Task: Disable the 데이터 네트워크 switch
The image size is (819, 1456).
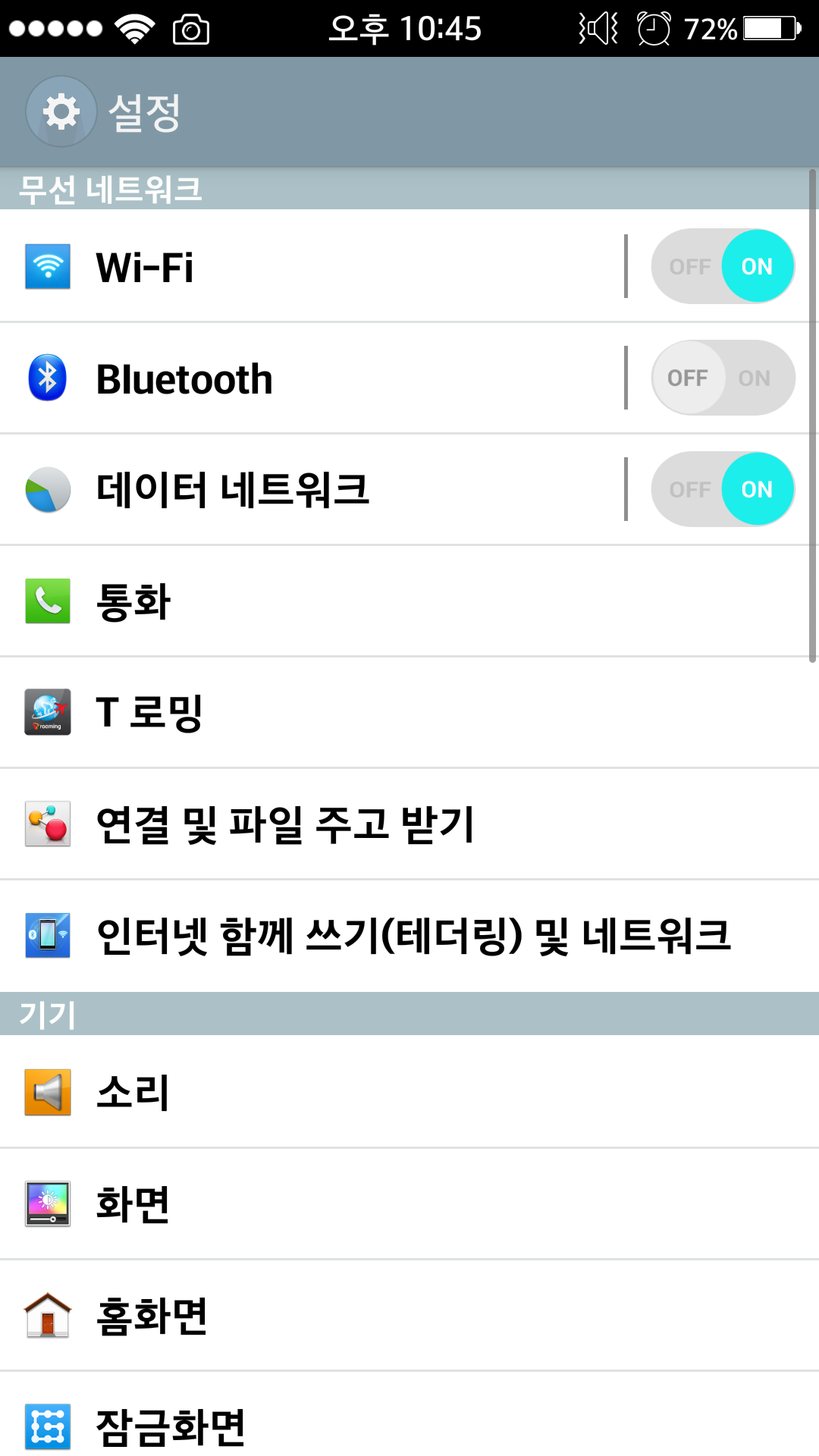Action: tap(722, 489)
